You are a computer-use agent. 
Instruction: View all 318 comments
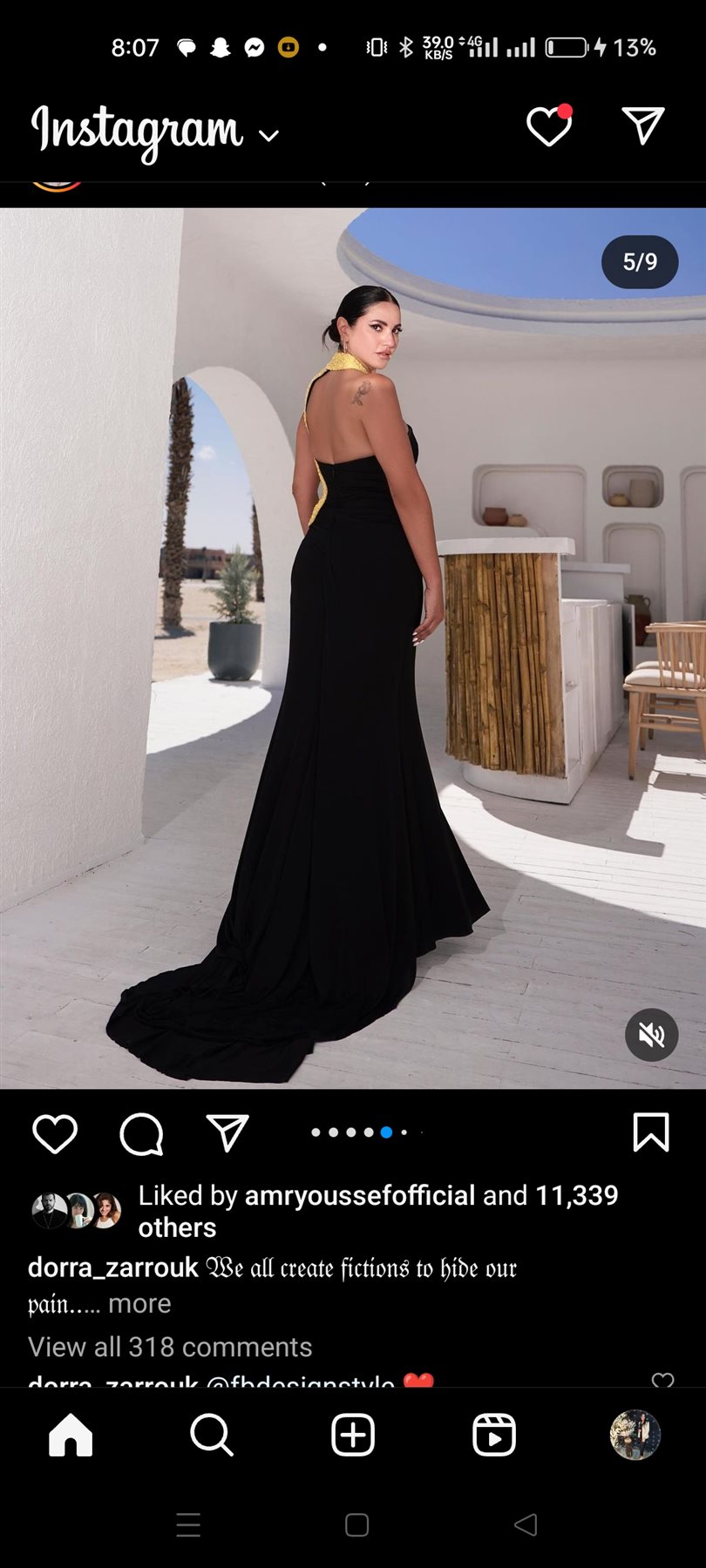170,1347
